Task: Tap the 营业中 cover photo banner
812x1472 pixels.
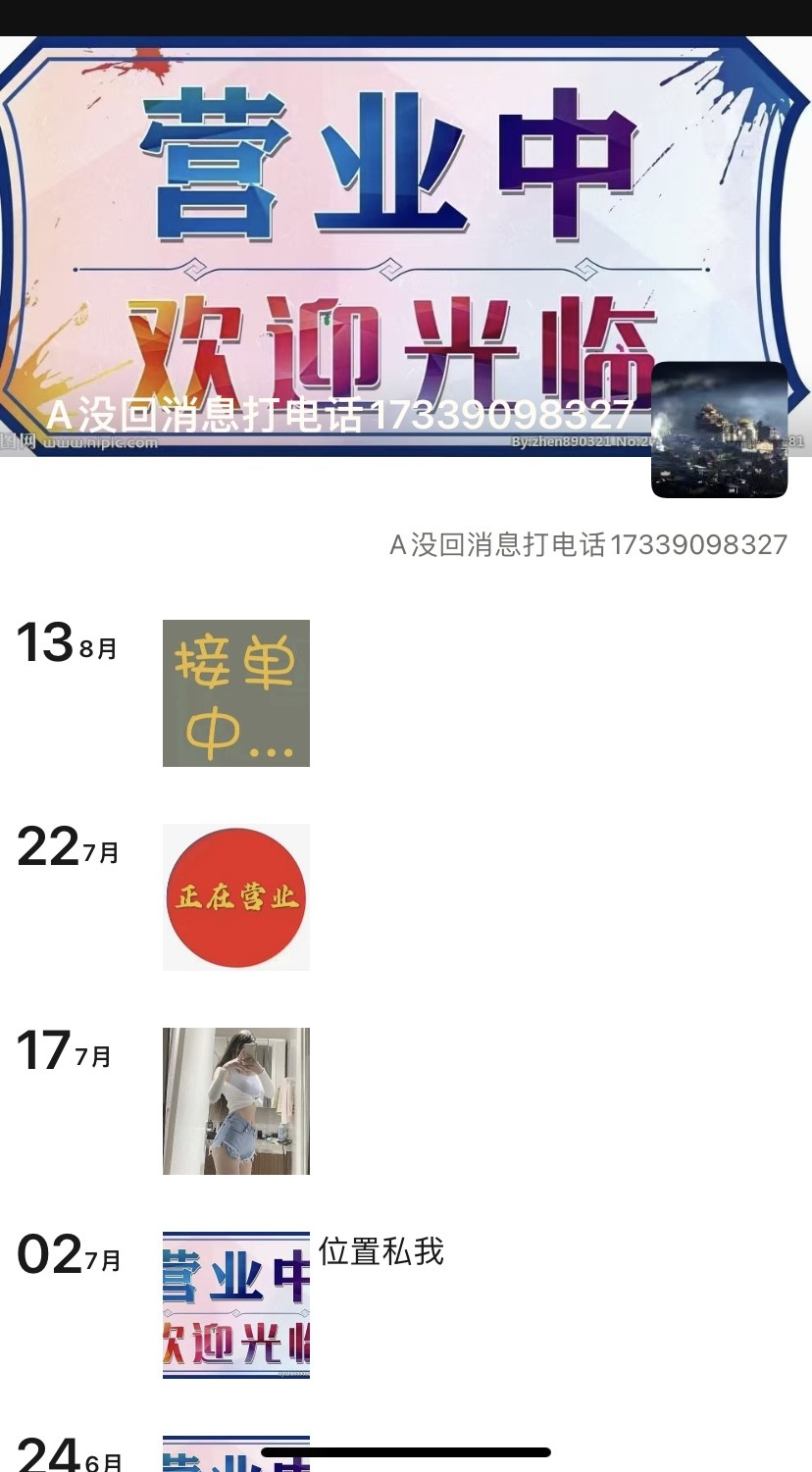Action: click(x=392, y=216)
